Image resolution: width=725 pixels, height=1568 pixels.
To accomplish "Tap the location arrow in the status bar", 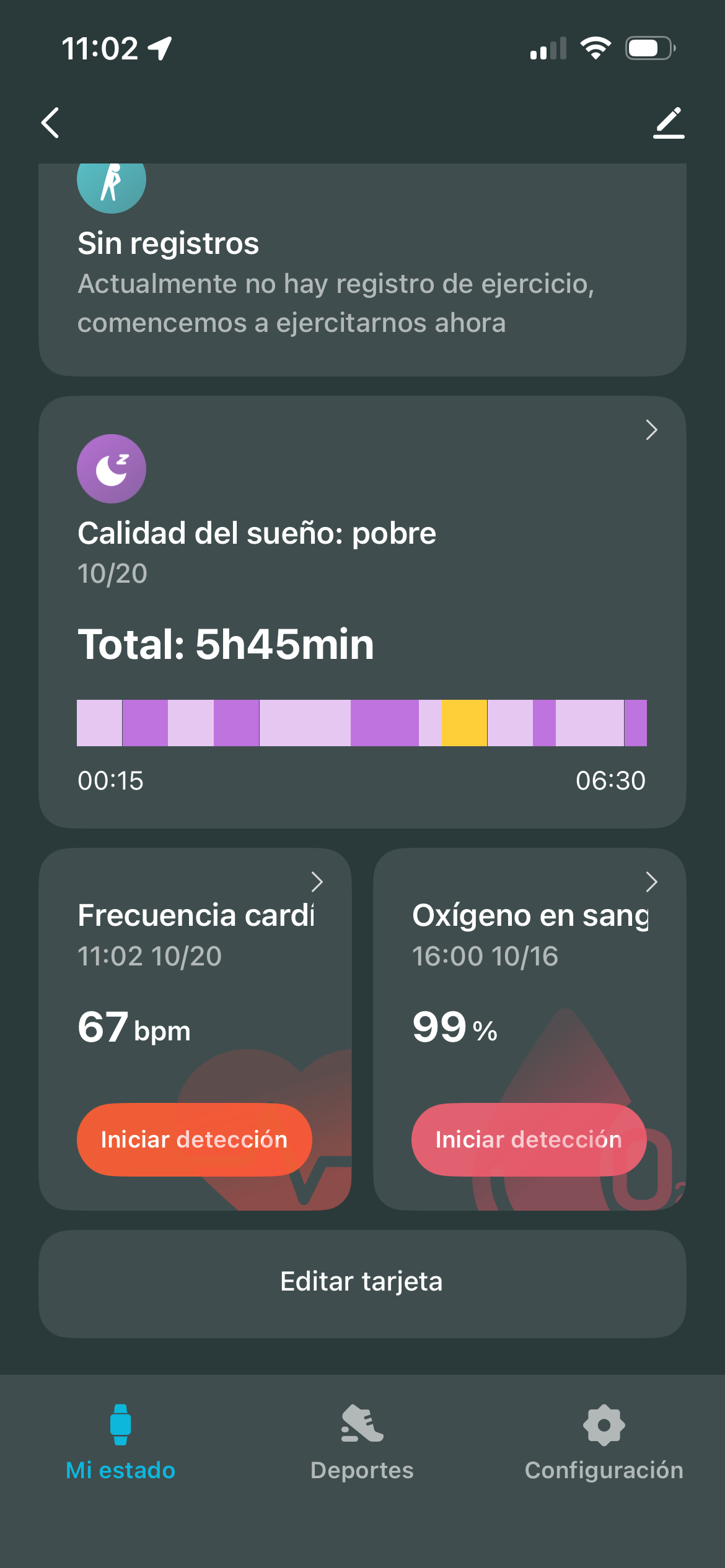I will [x=160, y=47].
